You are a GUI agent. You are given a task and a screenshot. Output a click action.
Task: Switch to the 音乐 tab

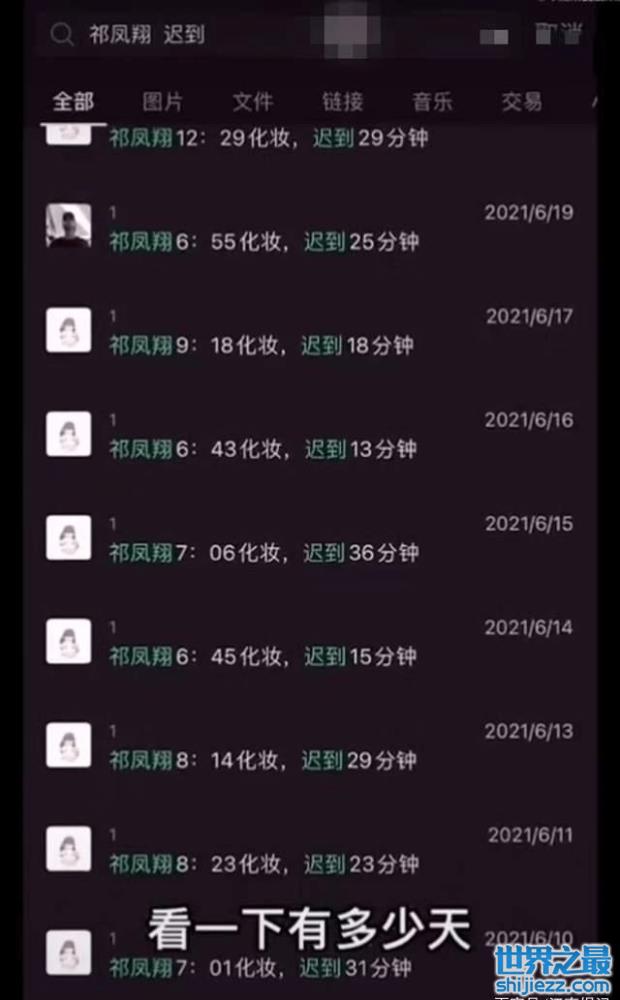(x=432, y=101)
